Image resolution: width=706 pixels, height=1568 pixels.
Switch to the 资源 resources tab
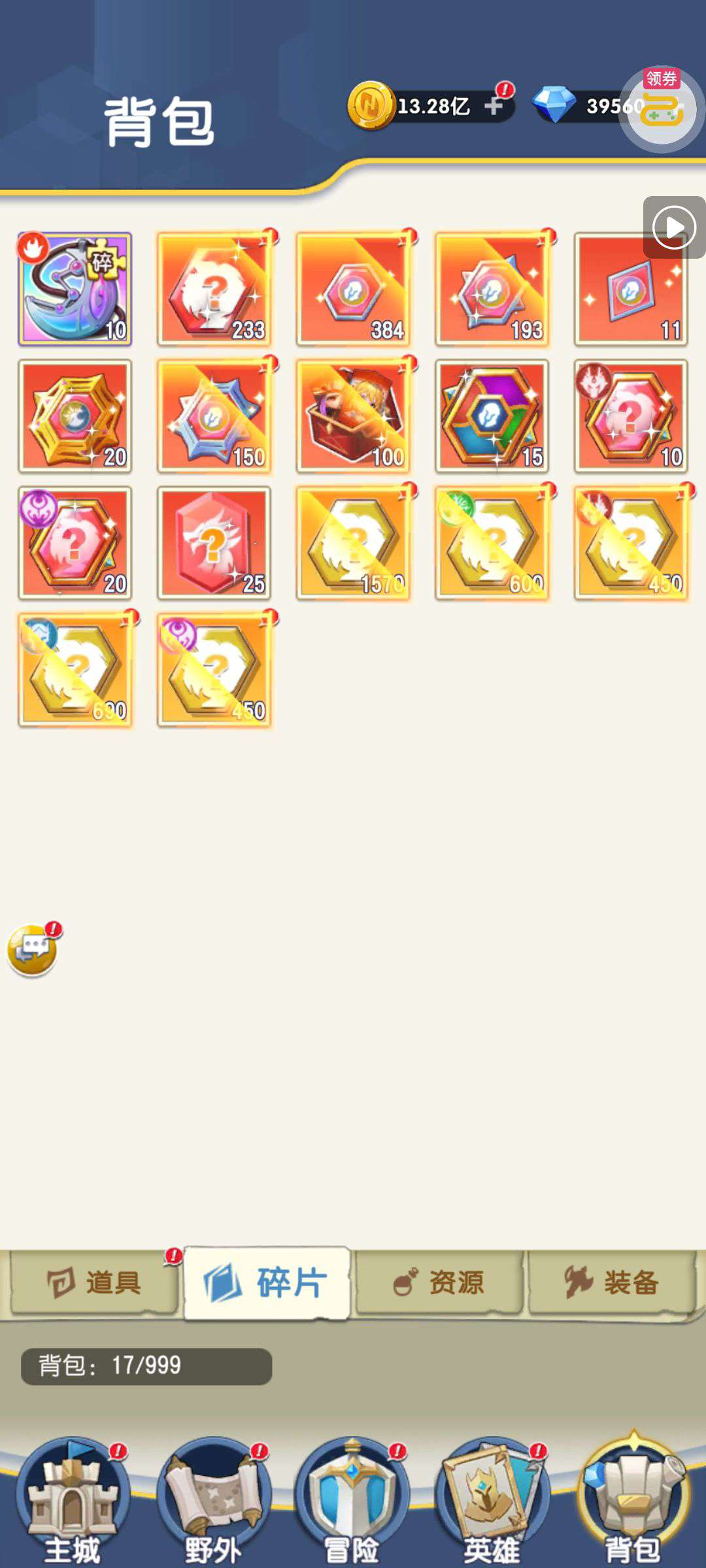point(439,1282)
